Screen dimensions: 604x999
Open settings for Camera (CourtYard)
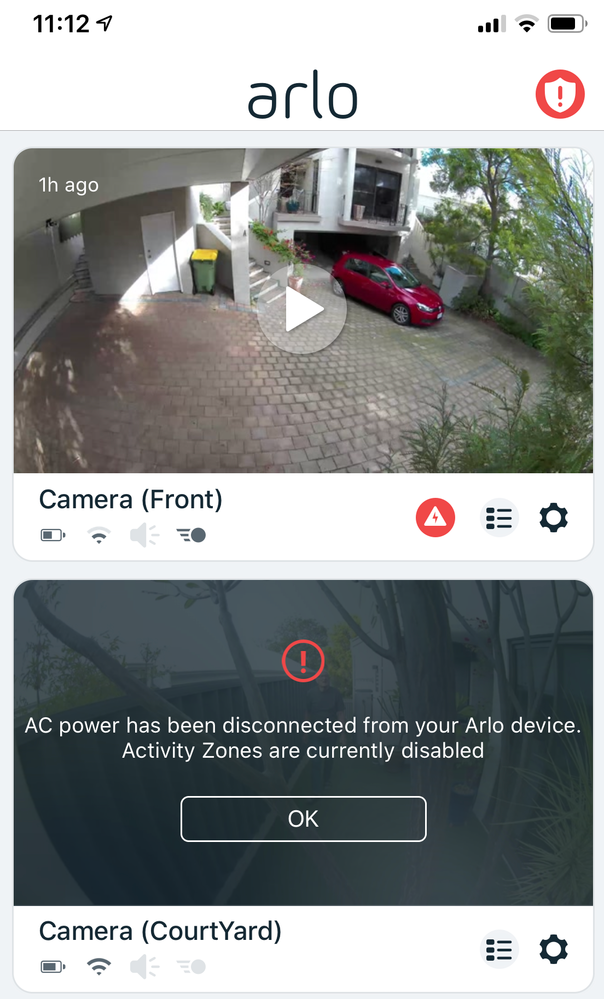tap(553, 948)
